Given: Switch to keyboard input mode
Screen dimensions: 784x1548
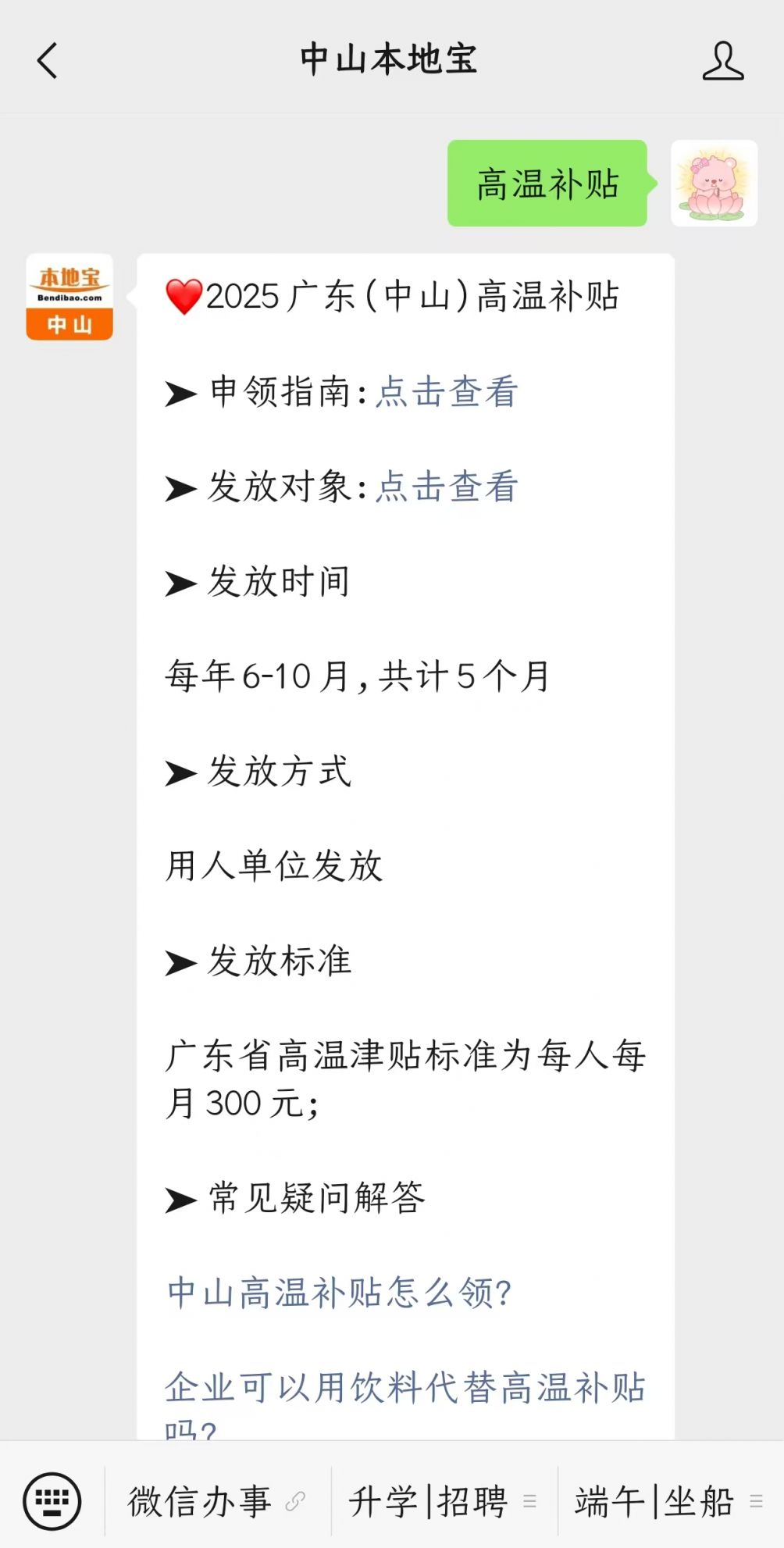Looking at the screenshot, I should coord(52,1501).
